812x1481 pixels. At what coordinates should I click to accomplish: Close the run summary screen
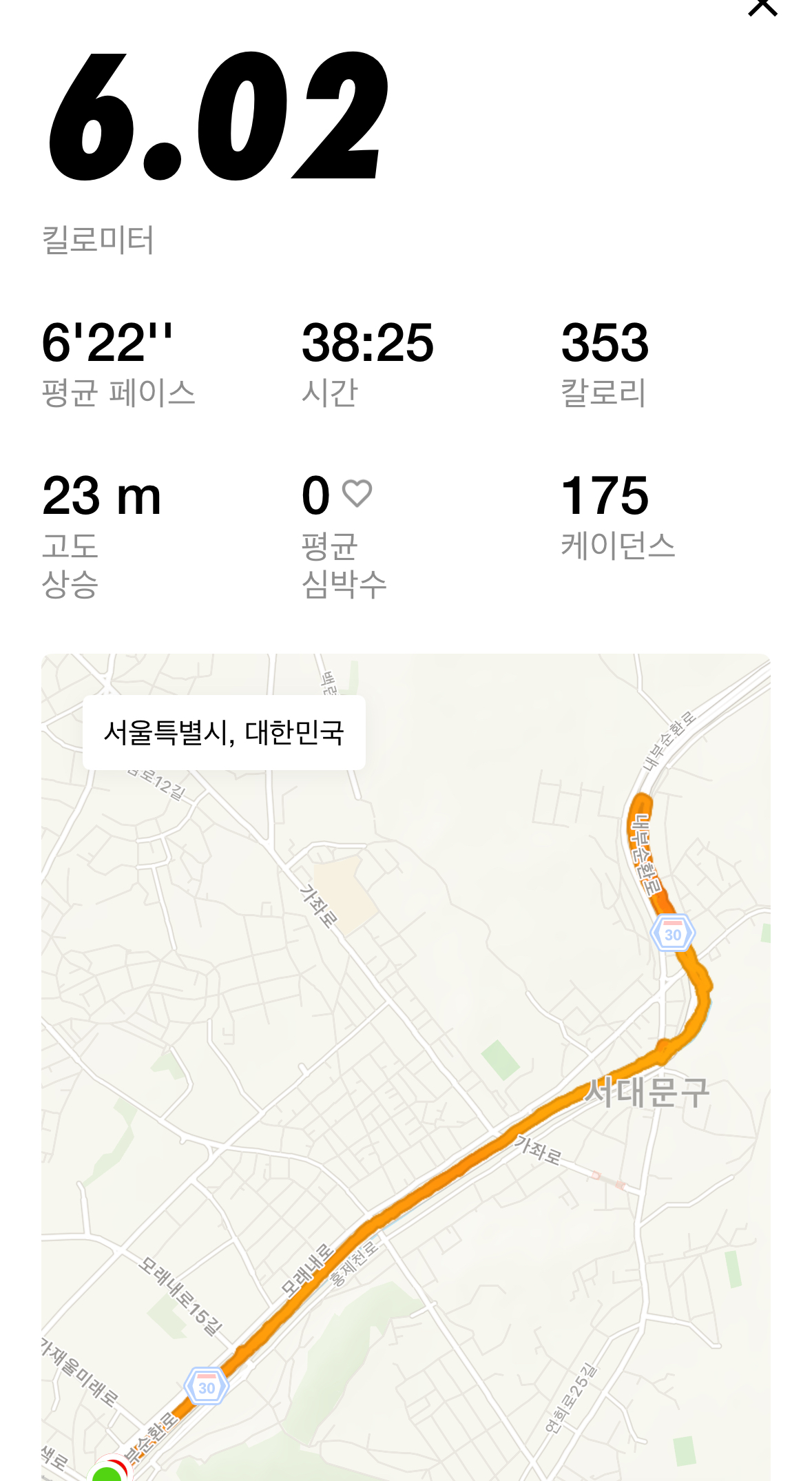tap(762, 7)
